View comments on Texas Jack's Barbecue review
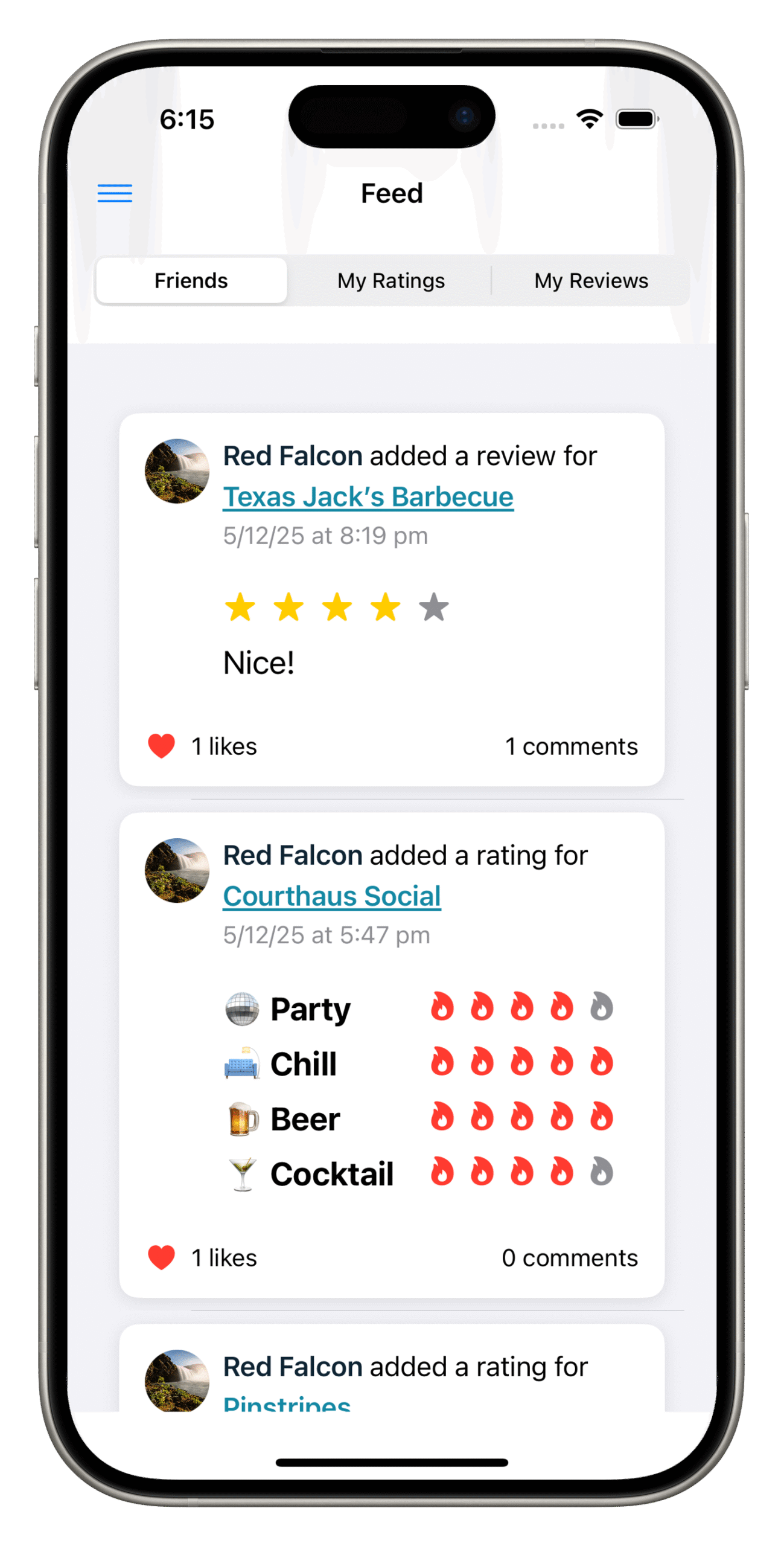This screenshot has width=784, height=1546. point(571,746)
